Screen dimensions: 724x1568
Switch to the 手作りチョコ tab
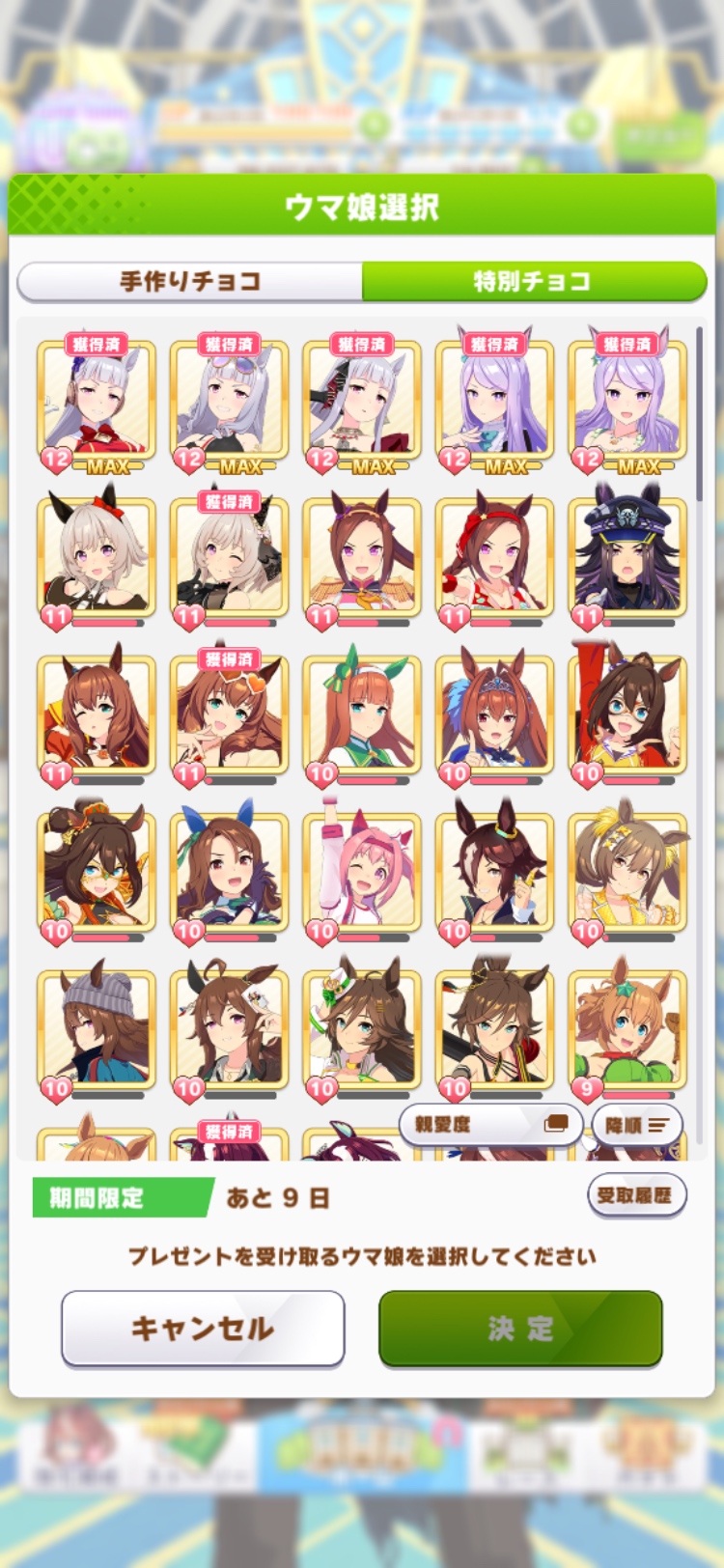pyautogui.click(x=190, y=281)
